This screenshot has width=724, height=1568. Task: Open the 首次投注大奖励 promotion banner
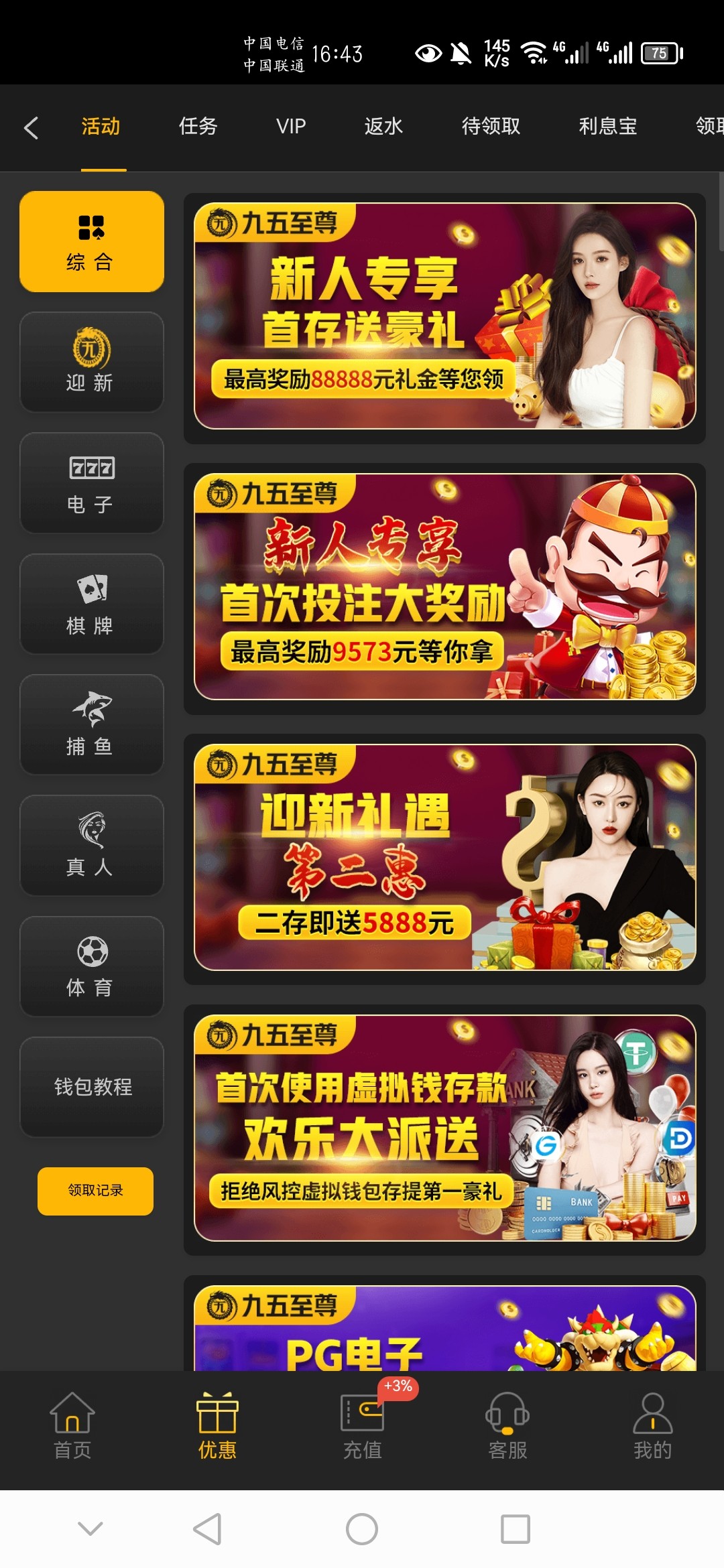coord(444,587)
